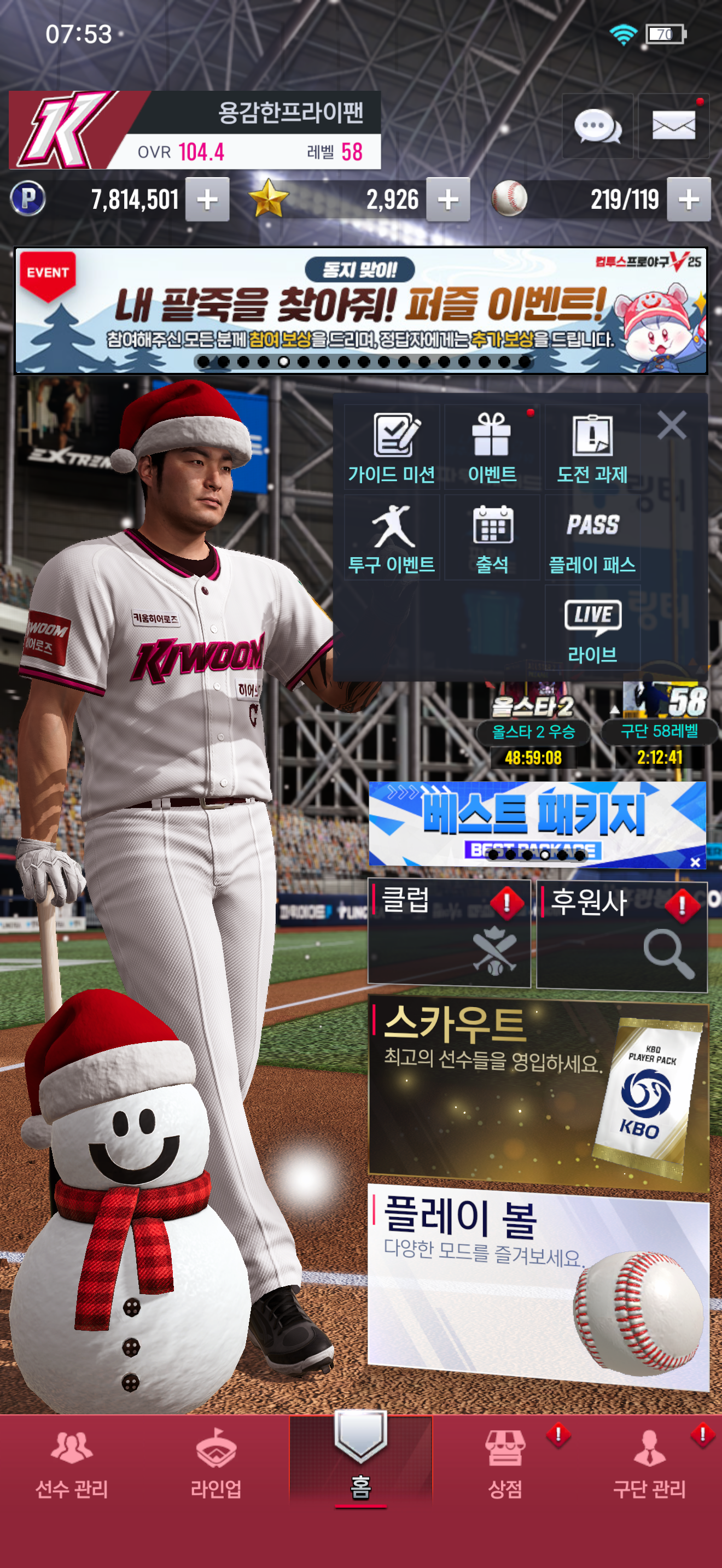Open the 이벤트 gift menu
Image resolution: width=722 pixels, height=1568 pixels.
tap(492, 447)
